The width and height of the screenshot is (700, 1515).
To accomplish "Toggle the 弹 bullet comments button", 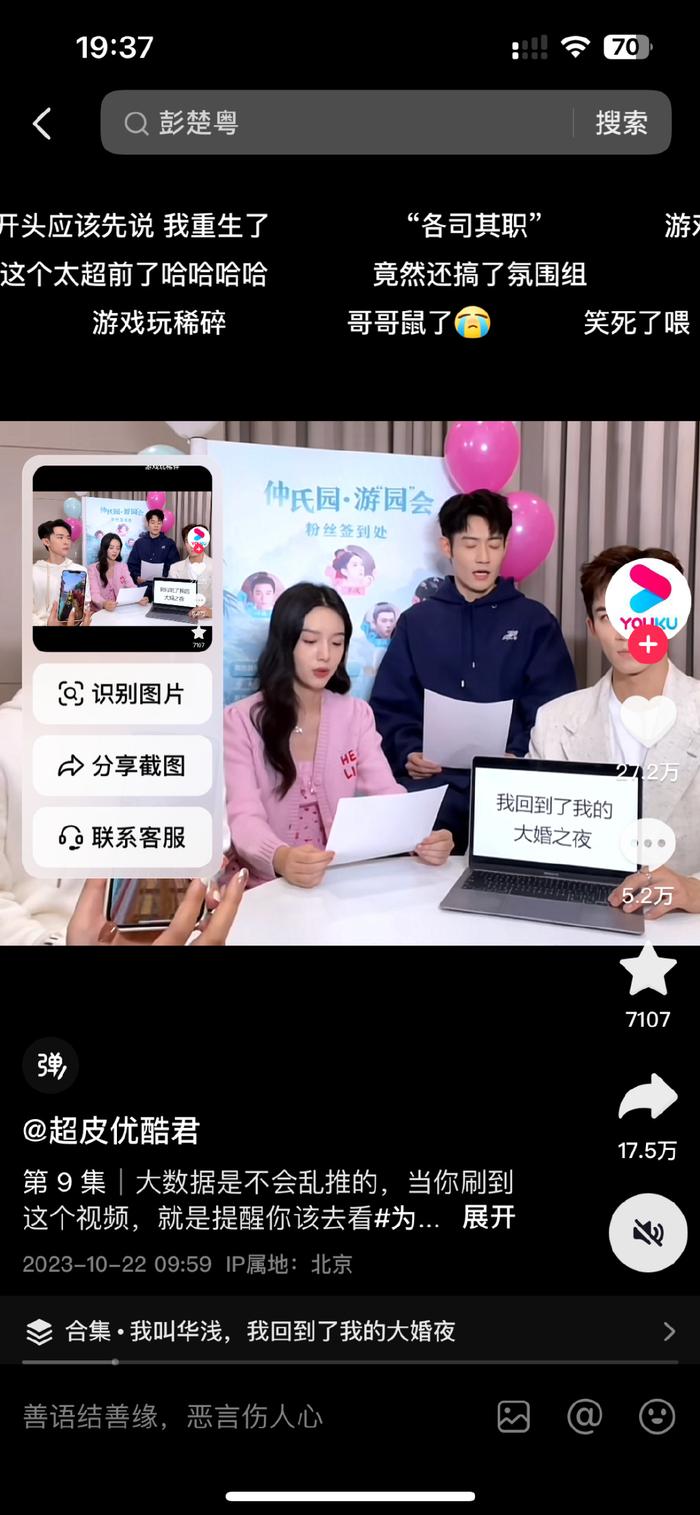I will coord(50,1065).
